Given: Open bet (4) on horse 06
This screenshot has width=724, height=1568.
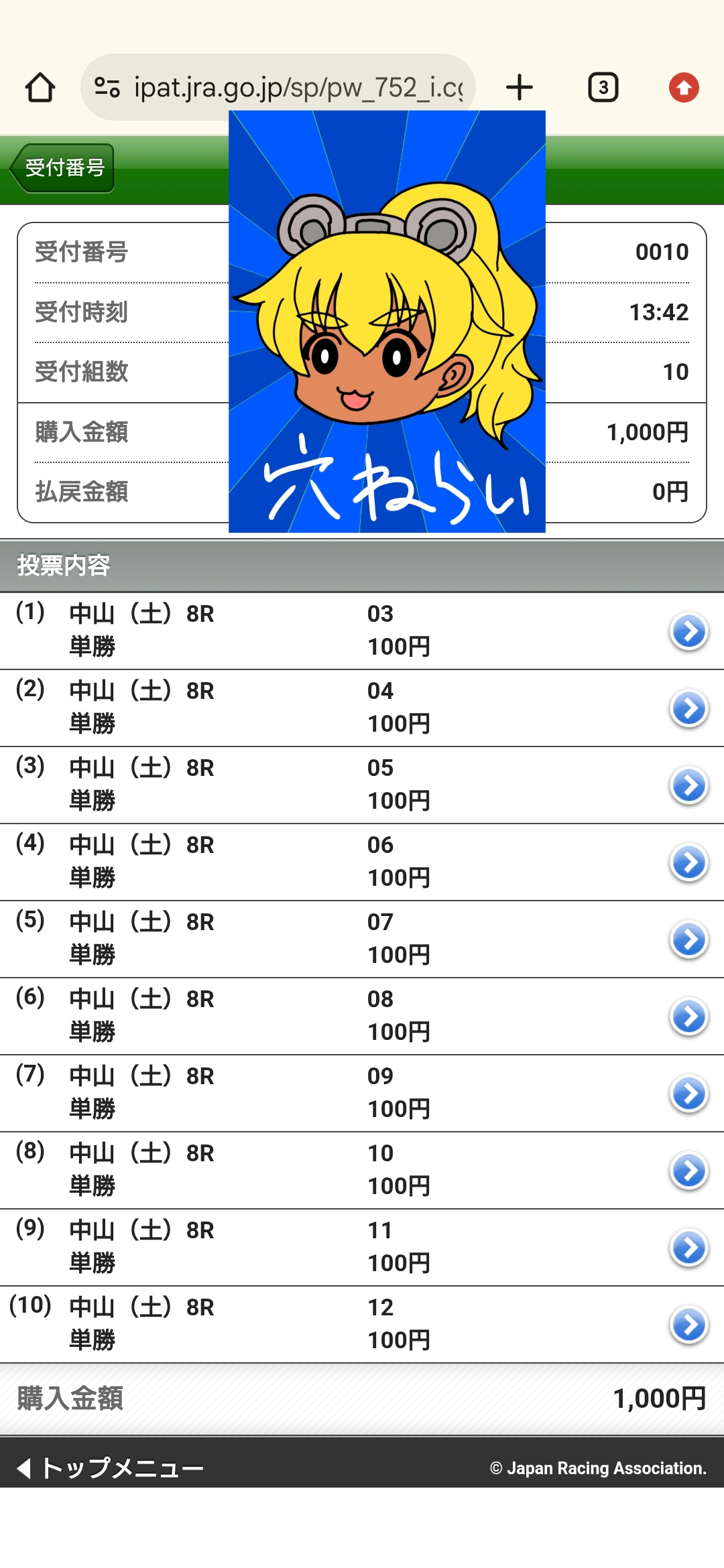Looking at the screenshot, I should pos(688,862).
